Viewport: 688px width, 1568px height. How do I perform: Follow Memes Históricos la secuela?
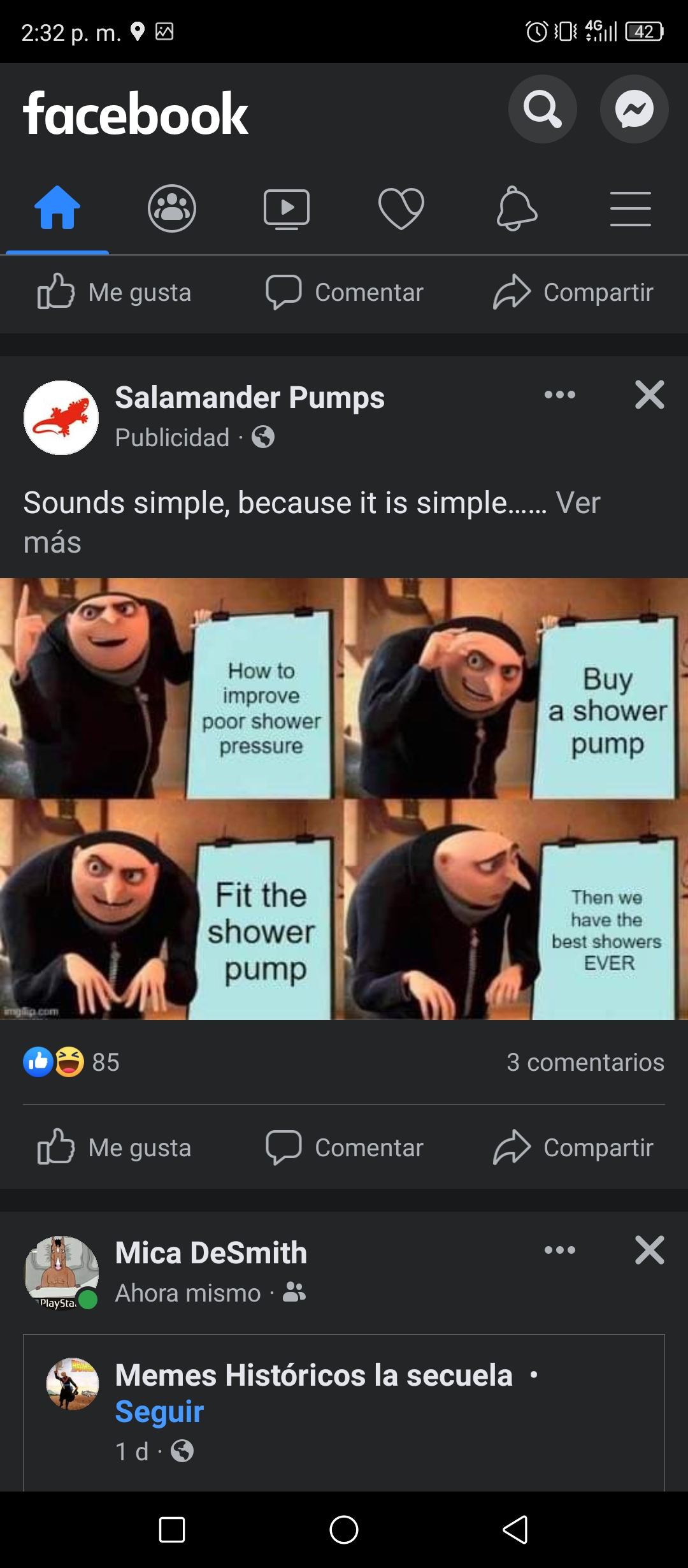click(x=159, y=1412)
